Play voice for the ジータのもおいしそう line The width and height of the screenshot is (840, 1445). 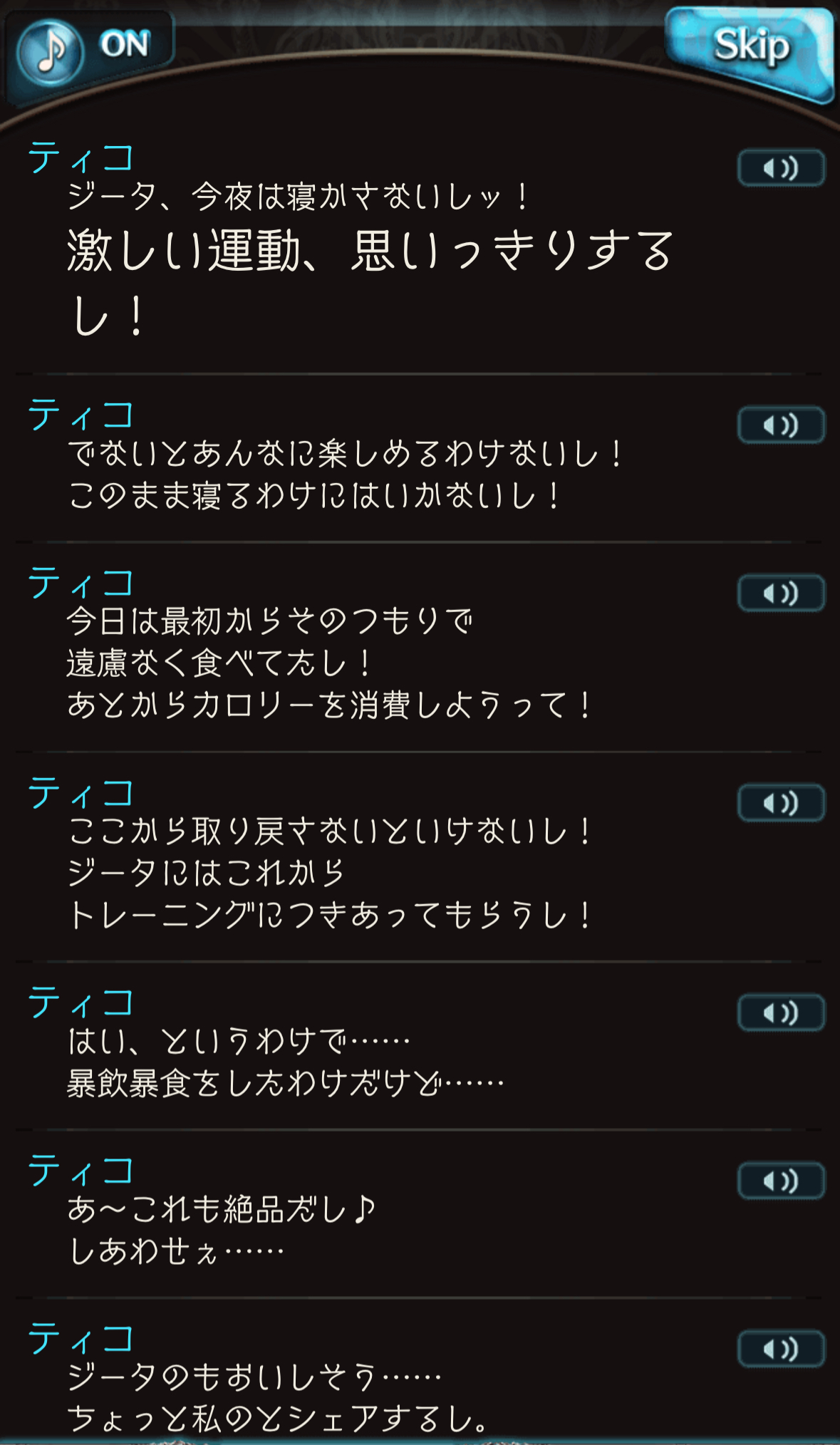(x=781, y=1350)
